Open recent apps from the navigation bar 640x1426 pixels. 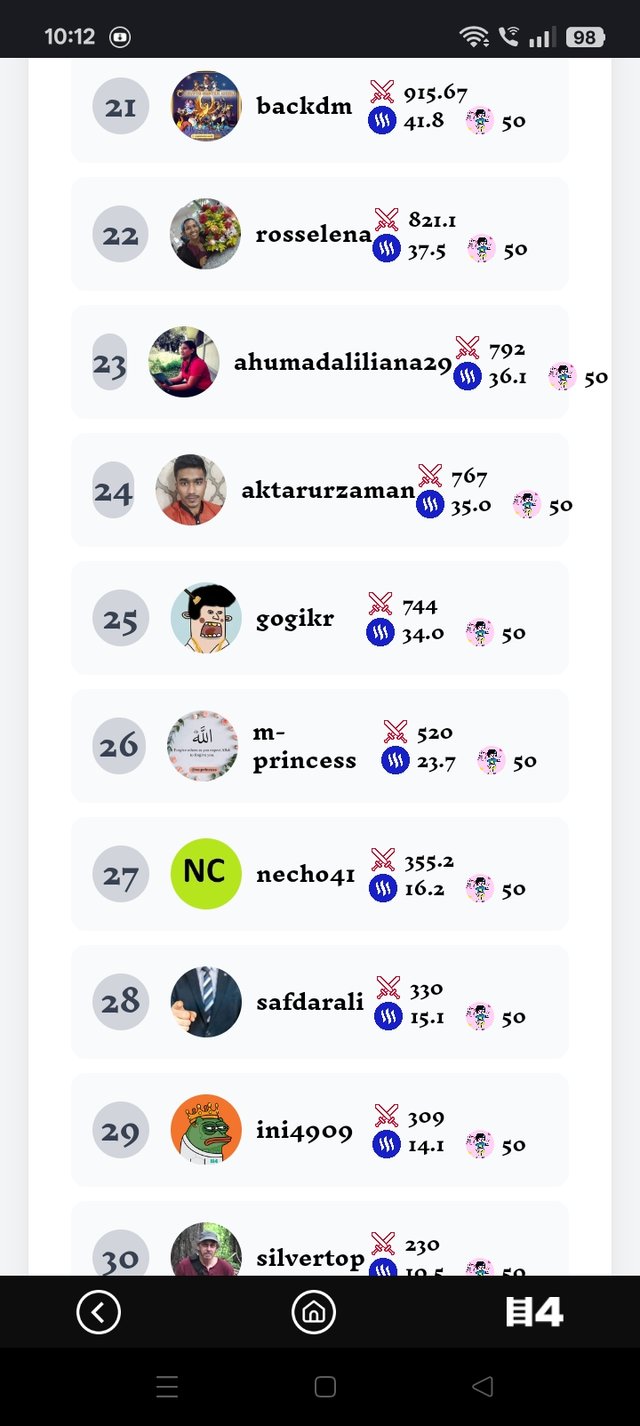pyautogui.click(x=167, y=1386)
